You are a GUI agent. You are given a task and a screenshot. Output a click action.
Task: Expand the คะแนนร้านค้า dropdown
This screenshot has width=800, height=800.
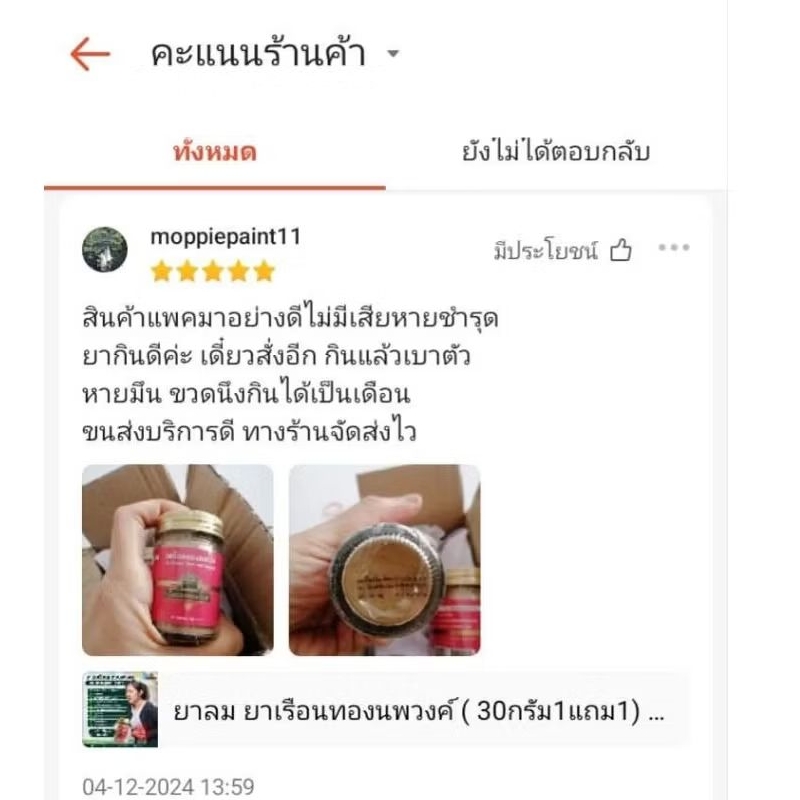coord(393,54)
